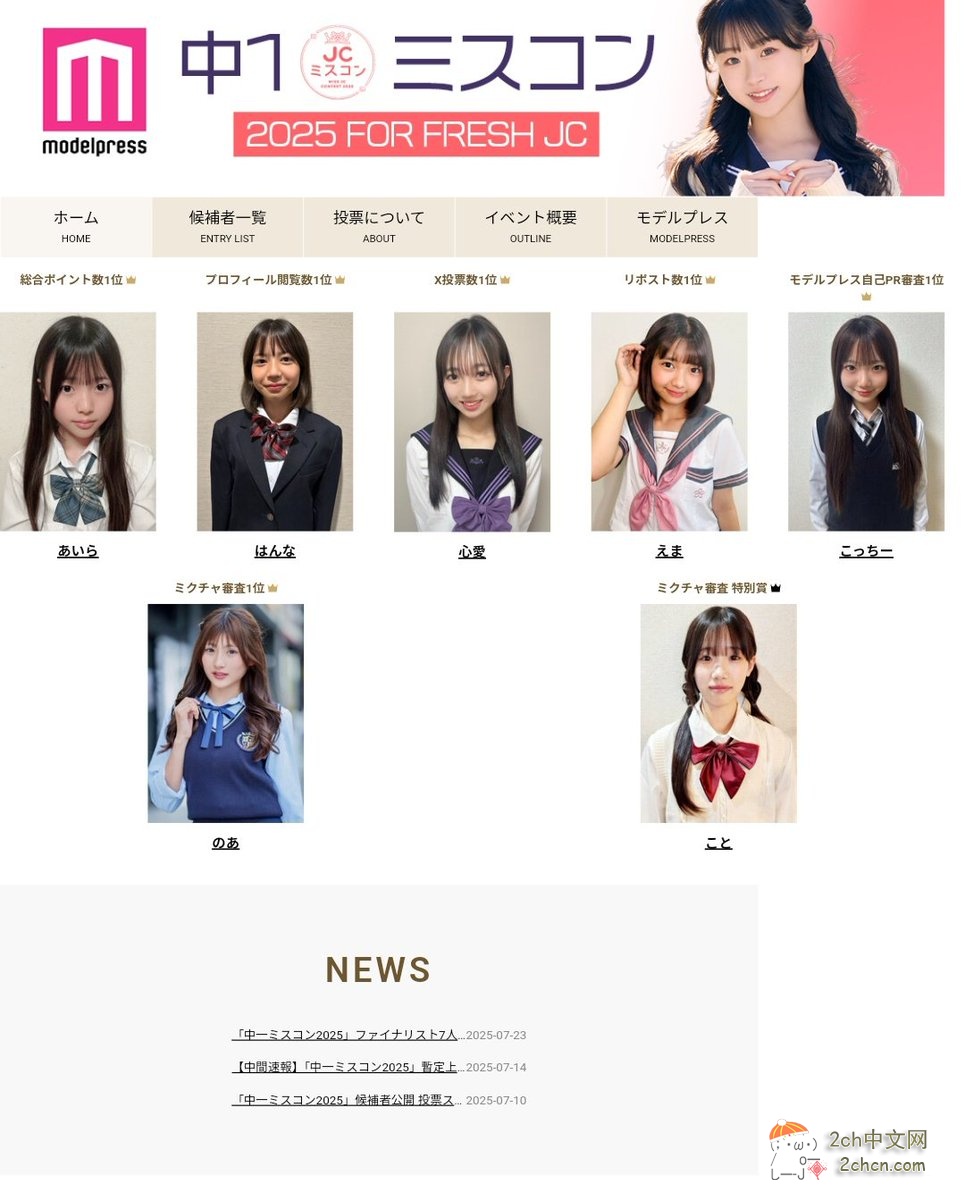Image resolution: width=965 pixels, height=1200 pixels.
Task: View the こと candidate page
Action: [718, 843]
